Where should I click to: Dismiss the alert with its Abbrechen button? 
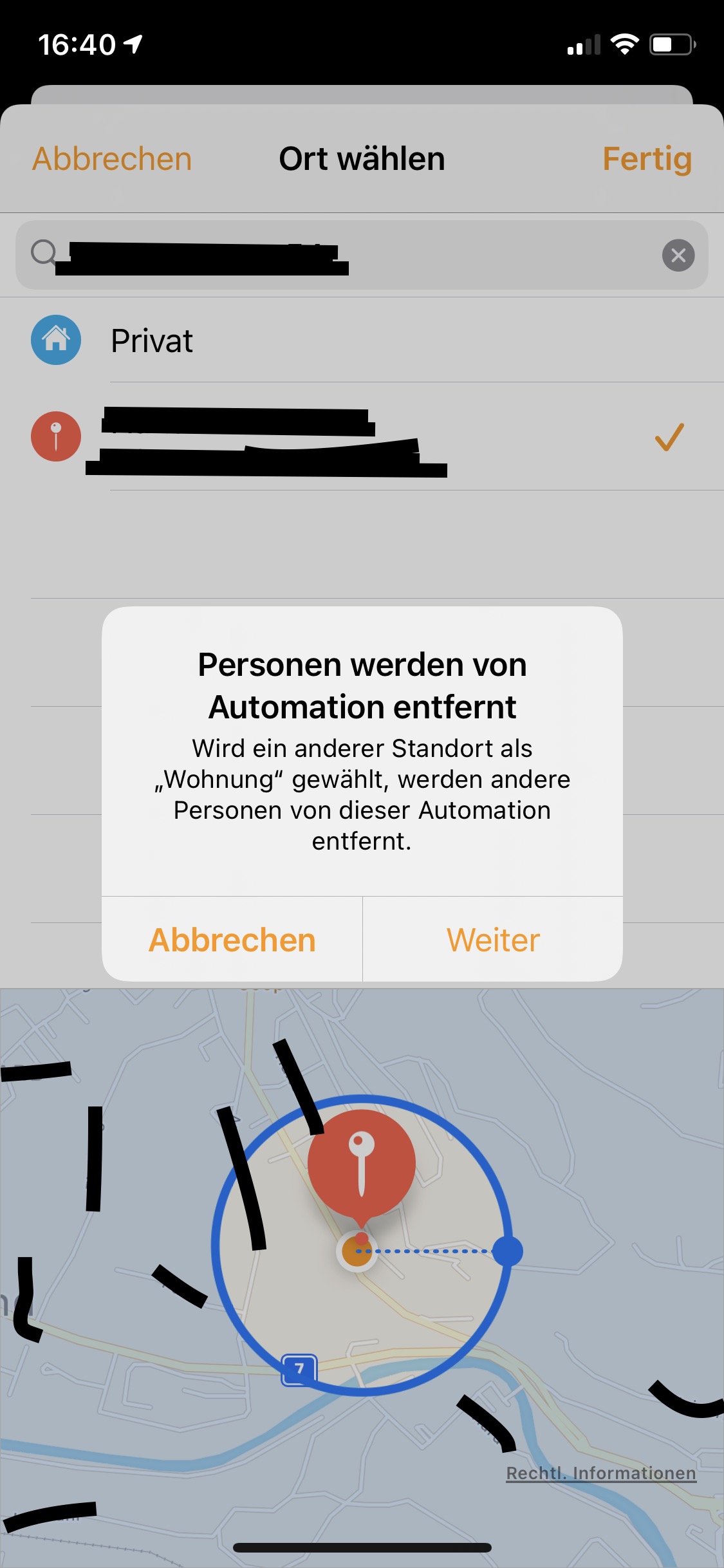click(232, 940)
